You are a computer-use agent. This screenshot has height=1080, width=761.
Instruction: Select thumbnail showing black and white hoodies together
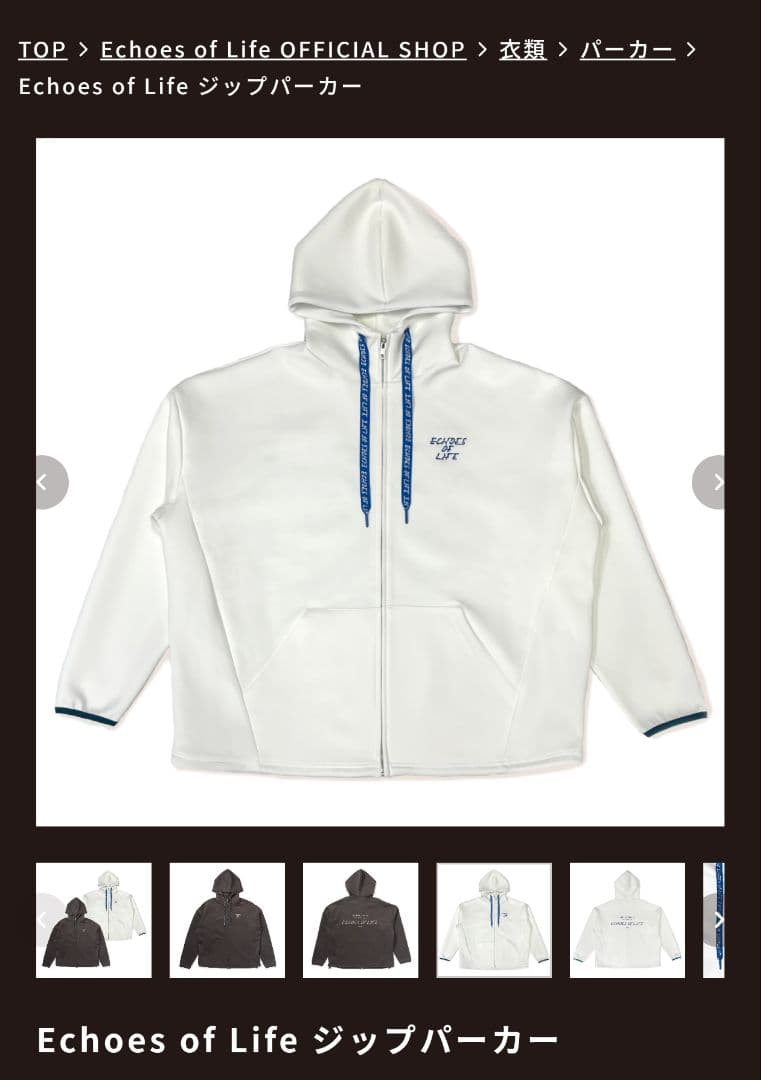(99, 920)
